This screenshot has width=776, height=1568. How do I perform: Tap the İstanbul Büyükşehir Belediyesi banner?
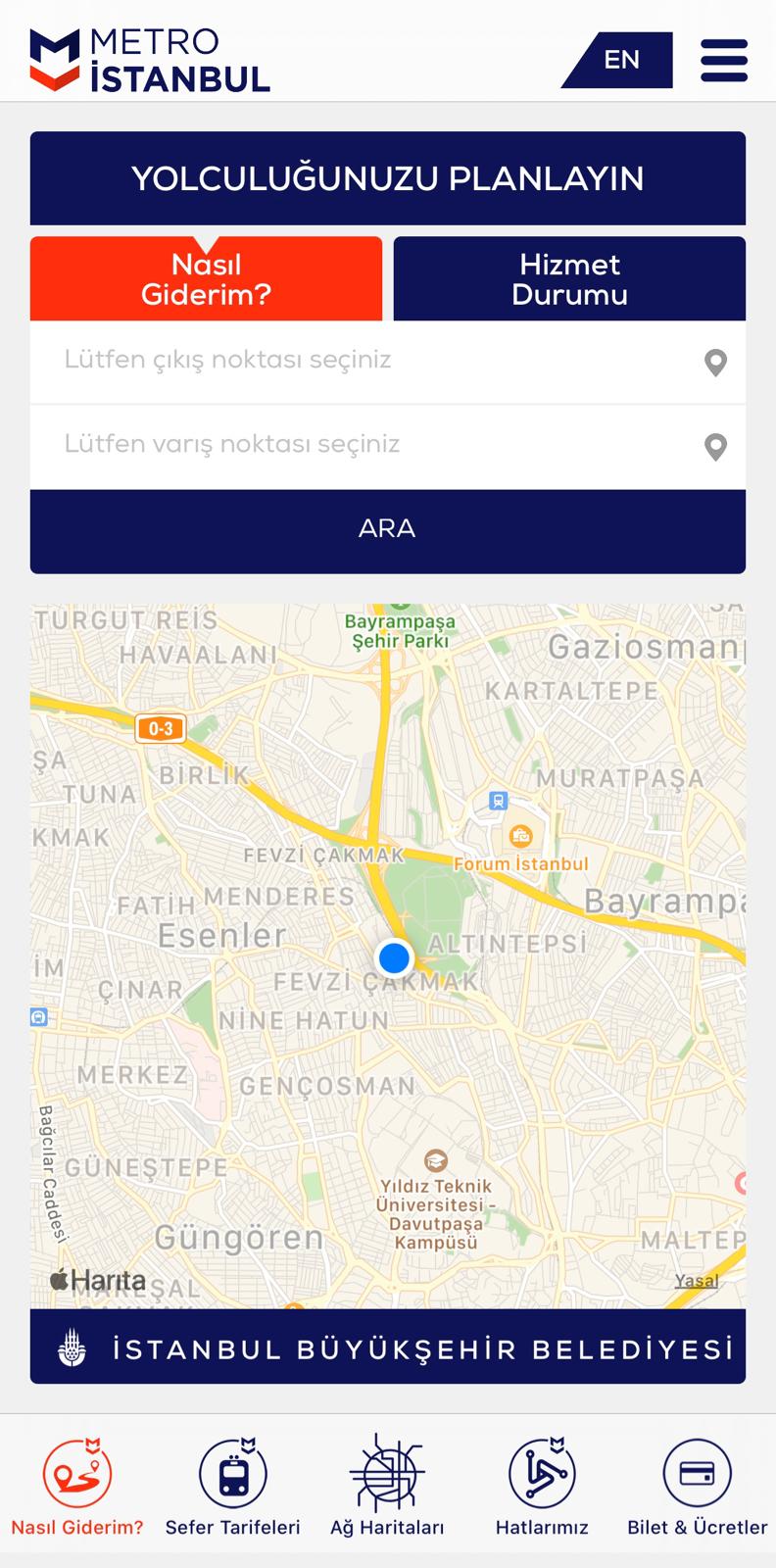388,1347
